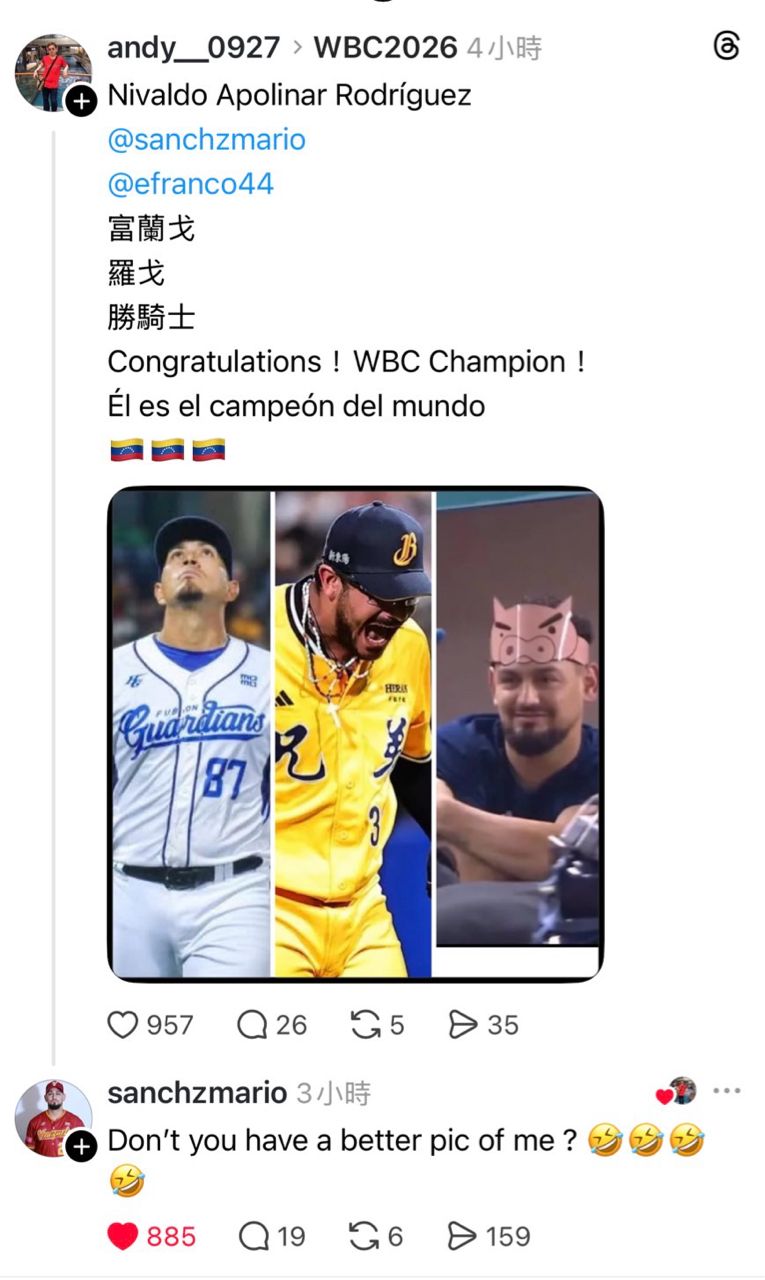Follow andy__0927 via plus badge
Image resolution: width=765 pixels, height=1280 pixels.
82,100
